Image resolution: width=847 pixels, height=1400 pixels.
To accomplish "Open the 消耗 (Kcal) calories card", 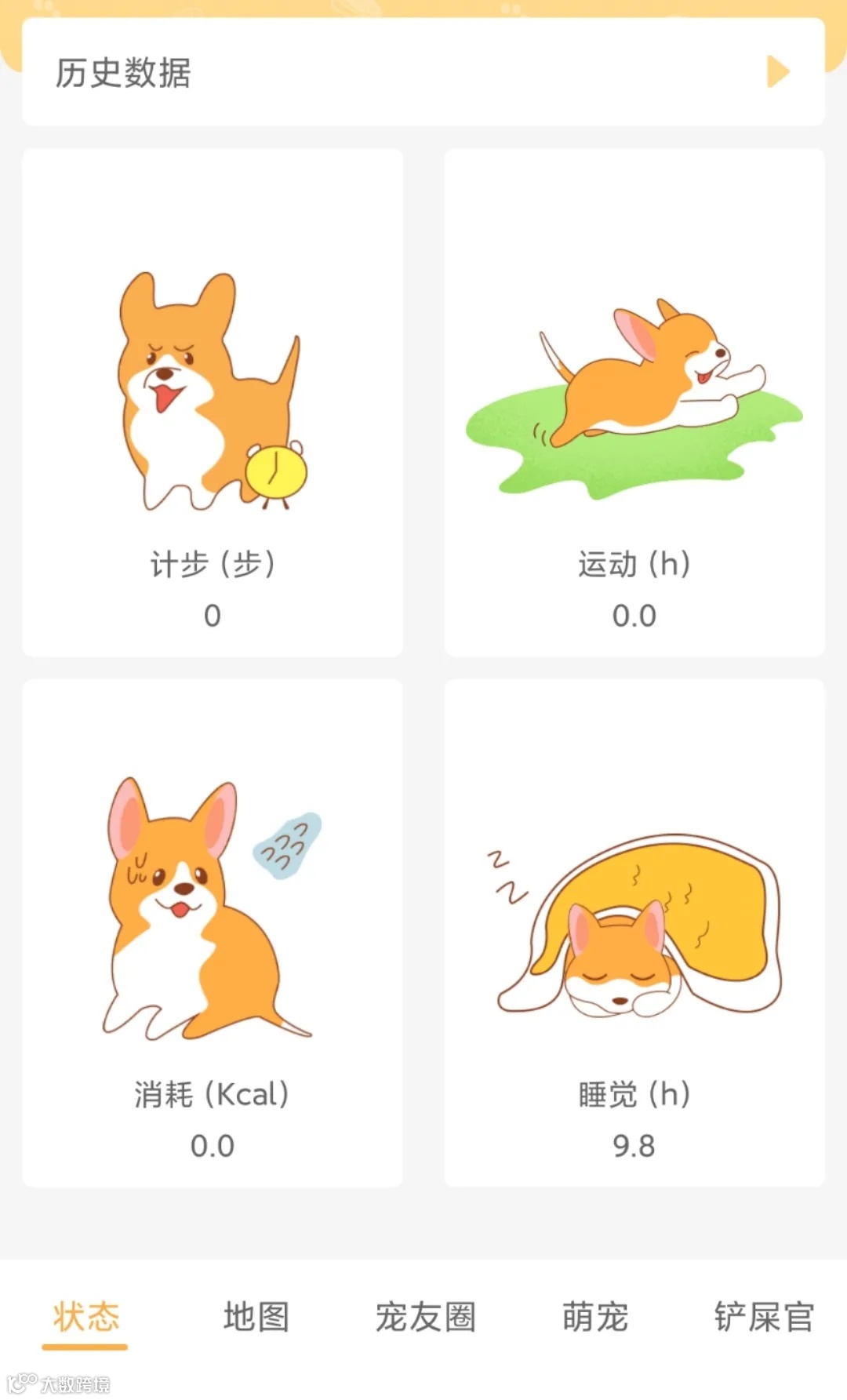I will [x=213, y=933].
